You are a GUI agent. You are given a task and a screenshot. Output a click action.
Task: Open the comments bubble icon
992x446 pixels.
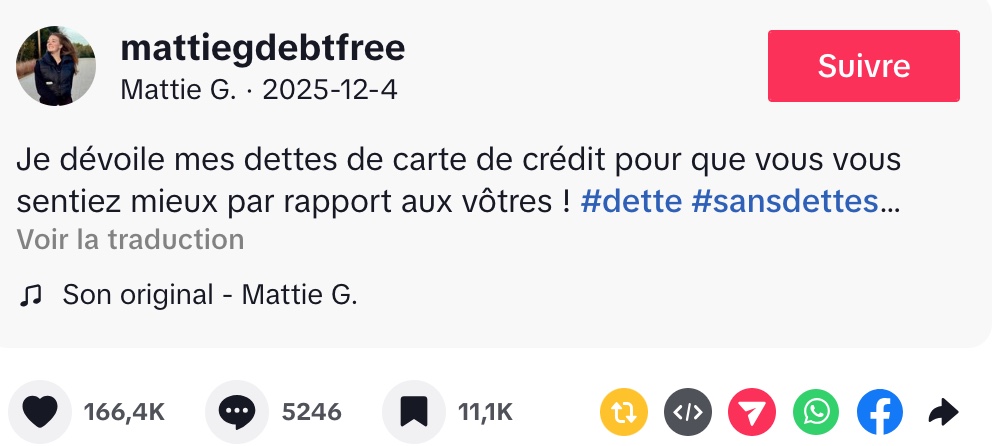click(x=237, y=411)
